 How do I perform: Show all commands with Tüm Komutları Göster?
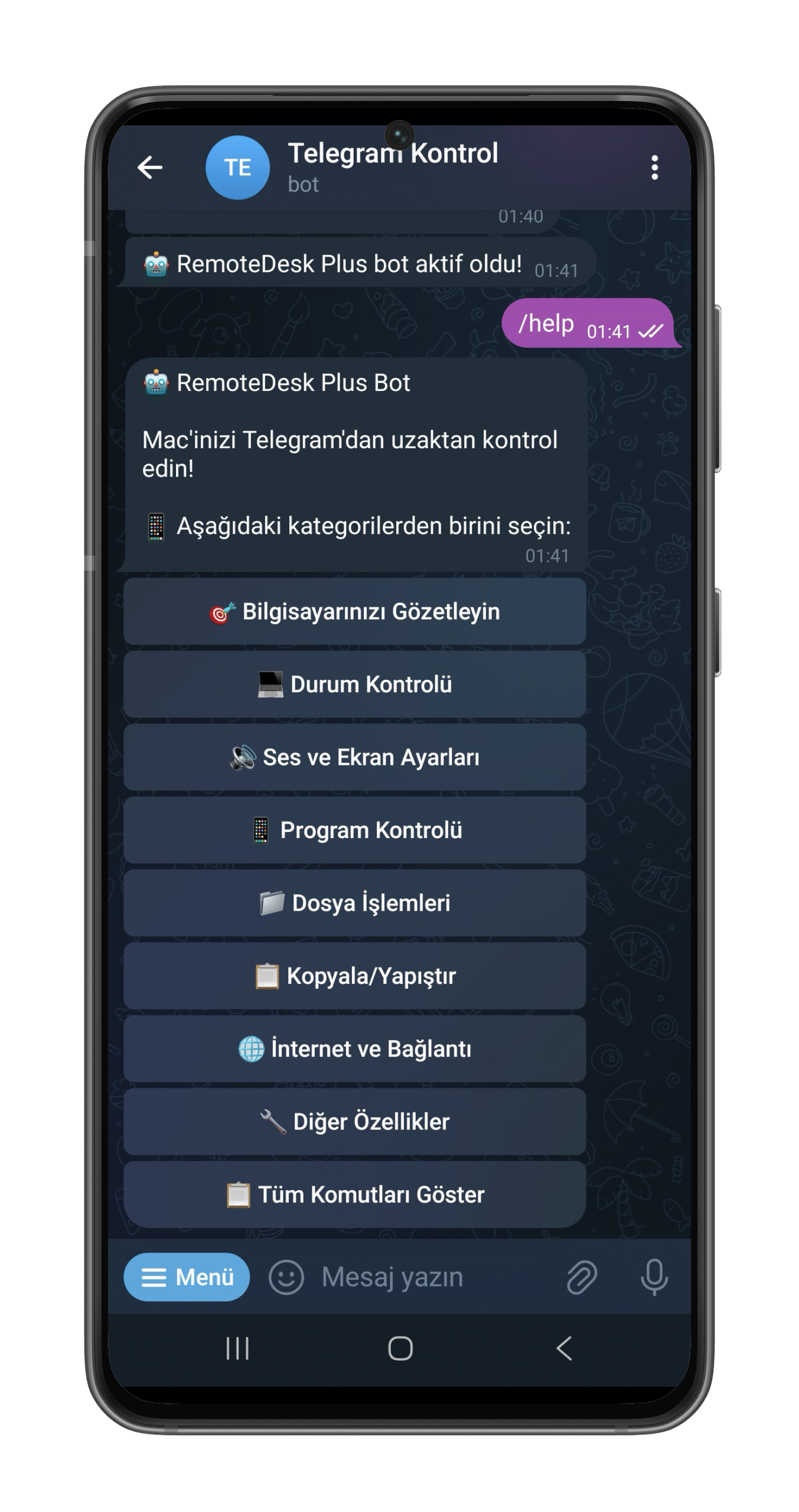click(354, 1195)
